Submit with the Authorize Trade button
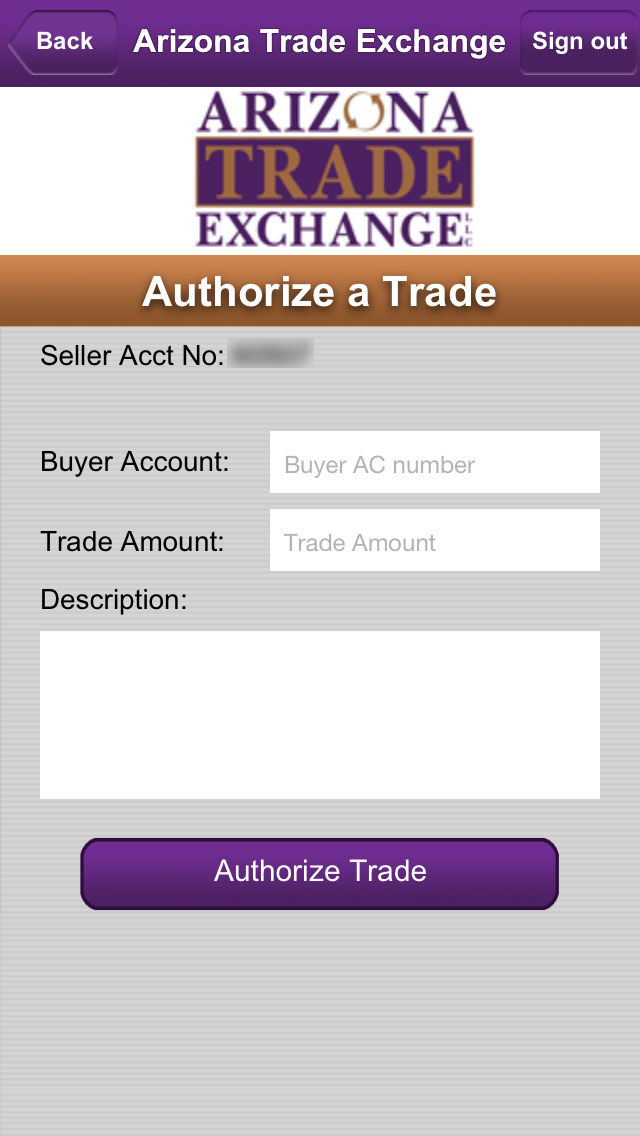Viewport: 640px width, 1136px height. 320,874
